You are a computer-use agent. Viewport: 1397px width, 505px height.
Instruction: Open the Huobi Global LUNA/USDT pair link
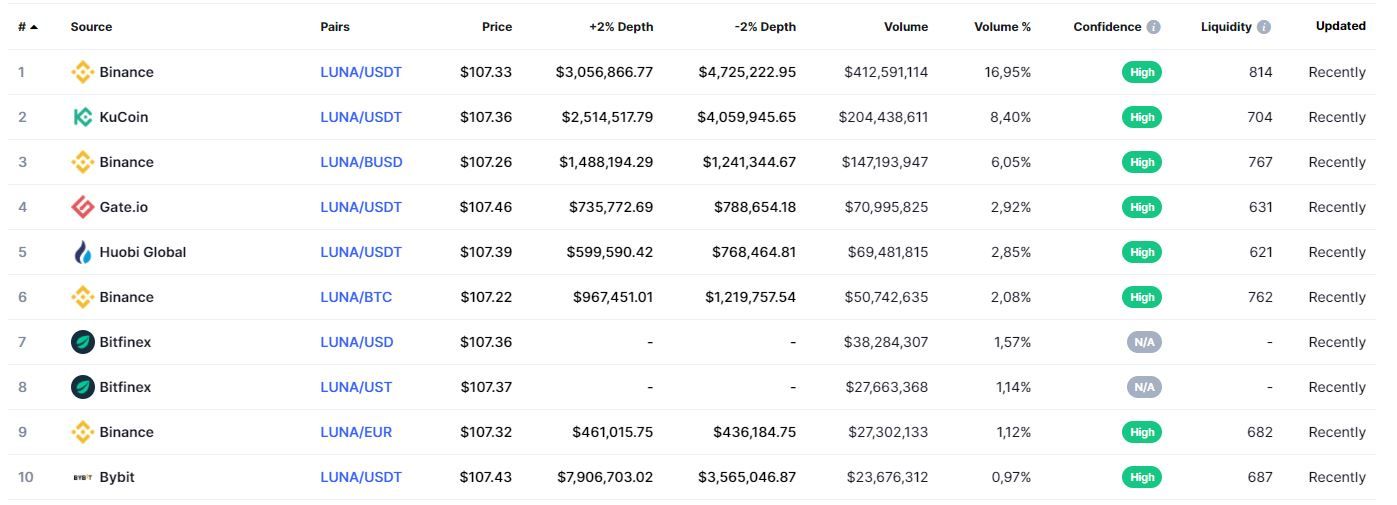click(360, 252)
